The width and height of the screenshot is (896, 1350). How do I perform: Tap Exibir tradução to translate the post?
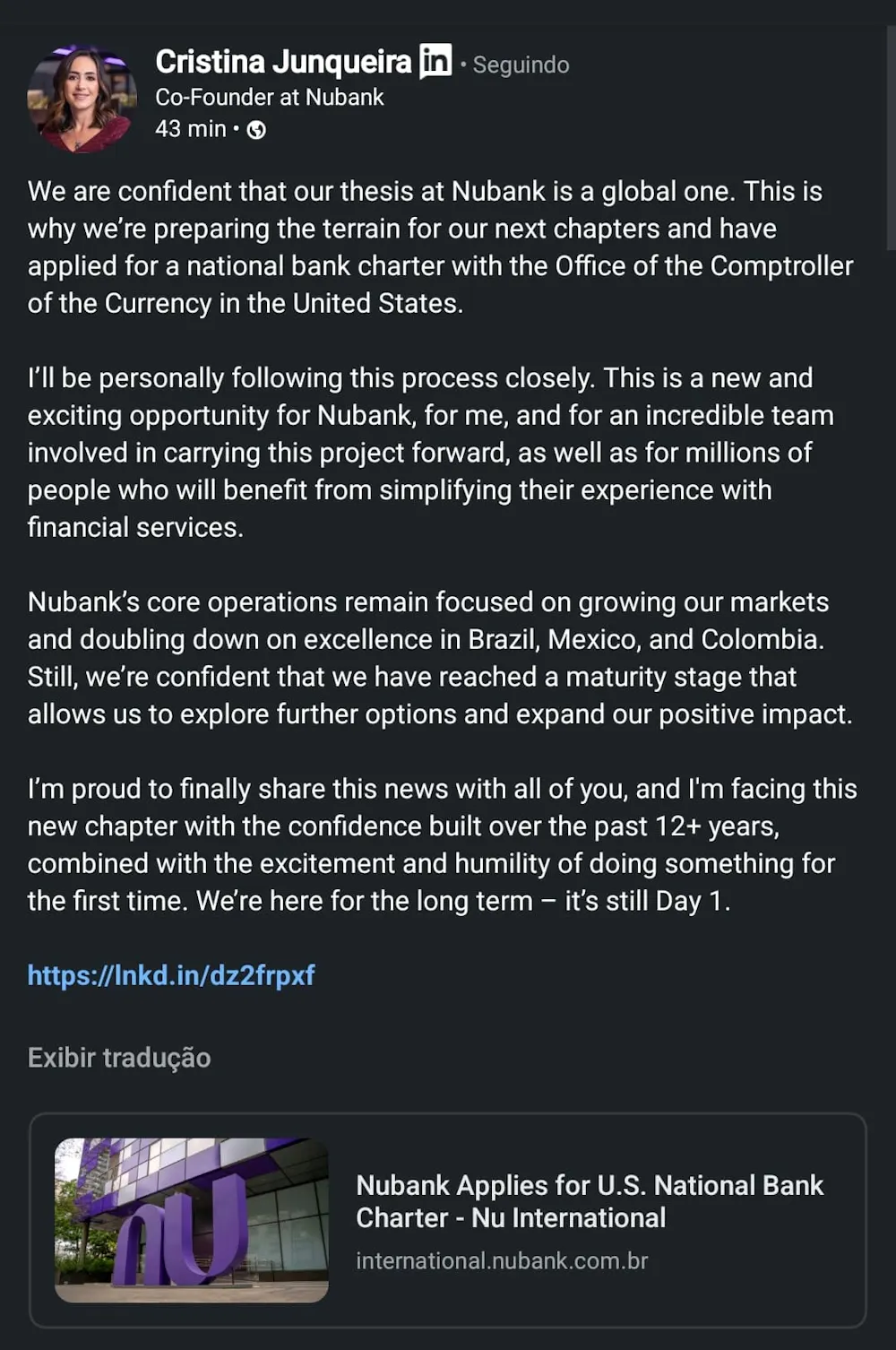(x=119, y=1058)
